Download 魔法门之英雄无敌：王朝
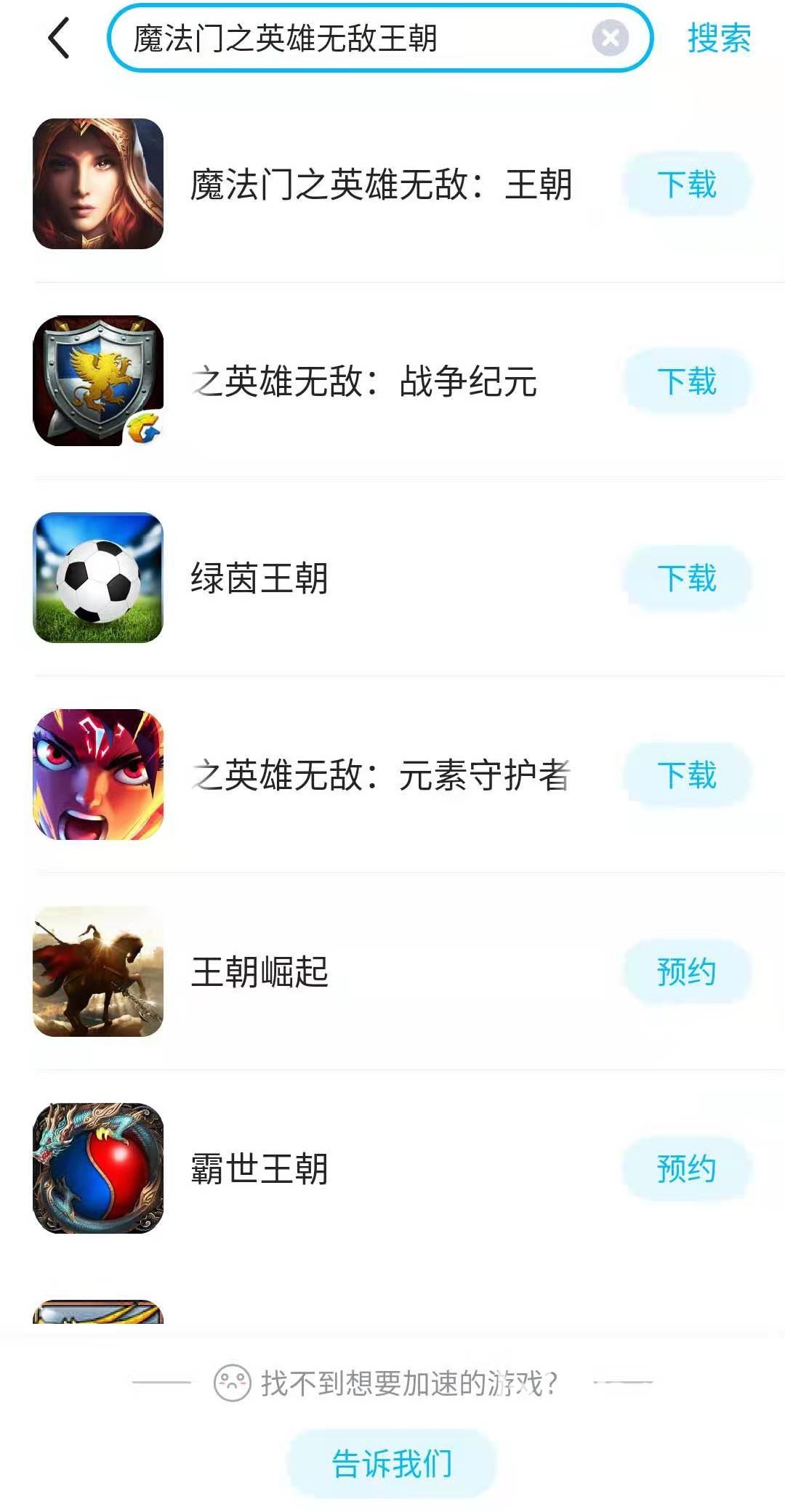The height and width of the screenshot is (1512, 785). (x=687, y=185)
